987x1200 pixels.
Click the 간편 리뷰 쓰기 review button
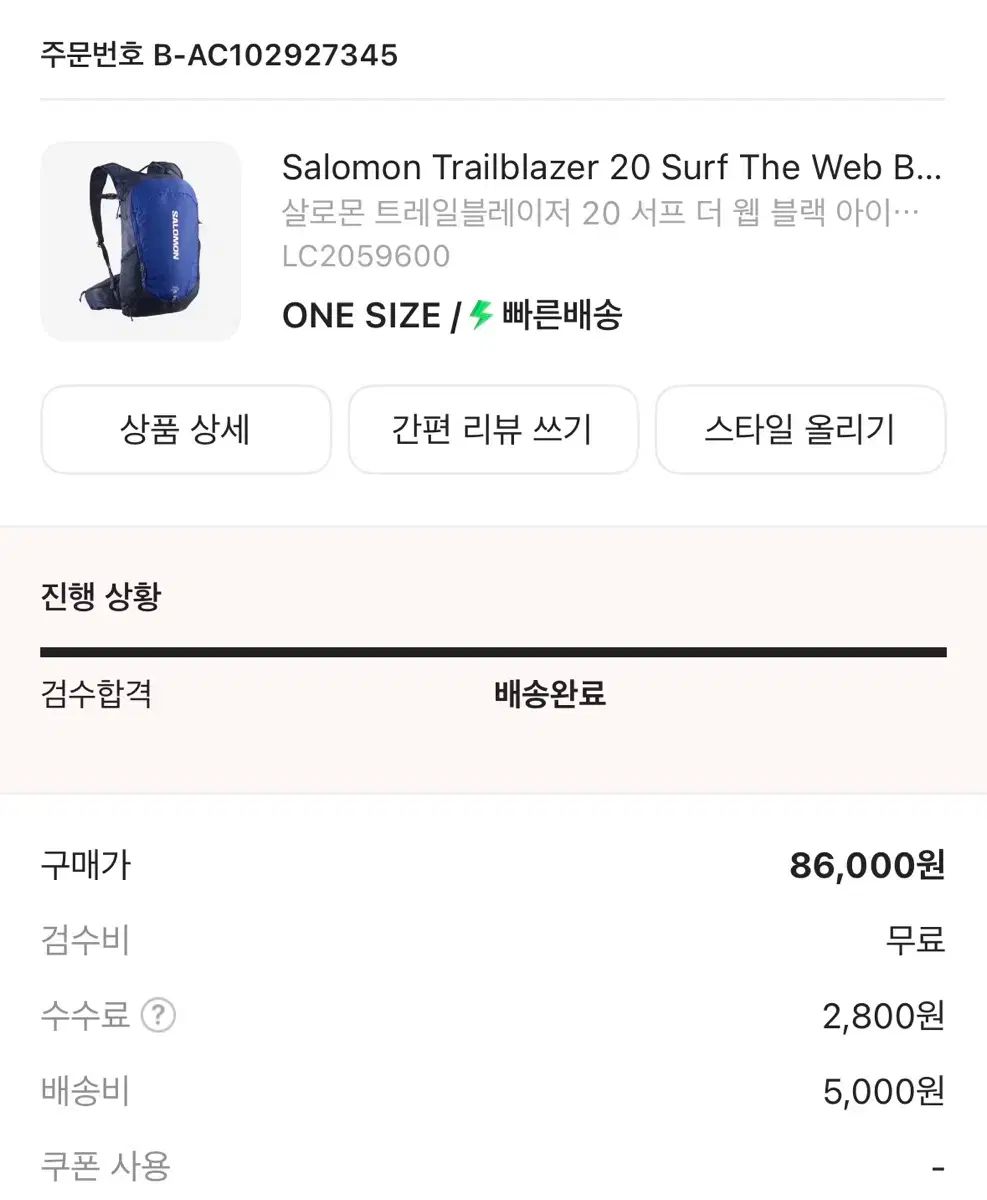click(x=493, y=429)
